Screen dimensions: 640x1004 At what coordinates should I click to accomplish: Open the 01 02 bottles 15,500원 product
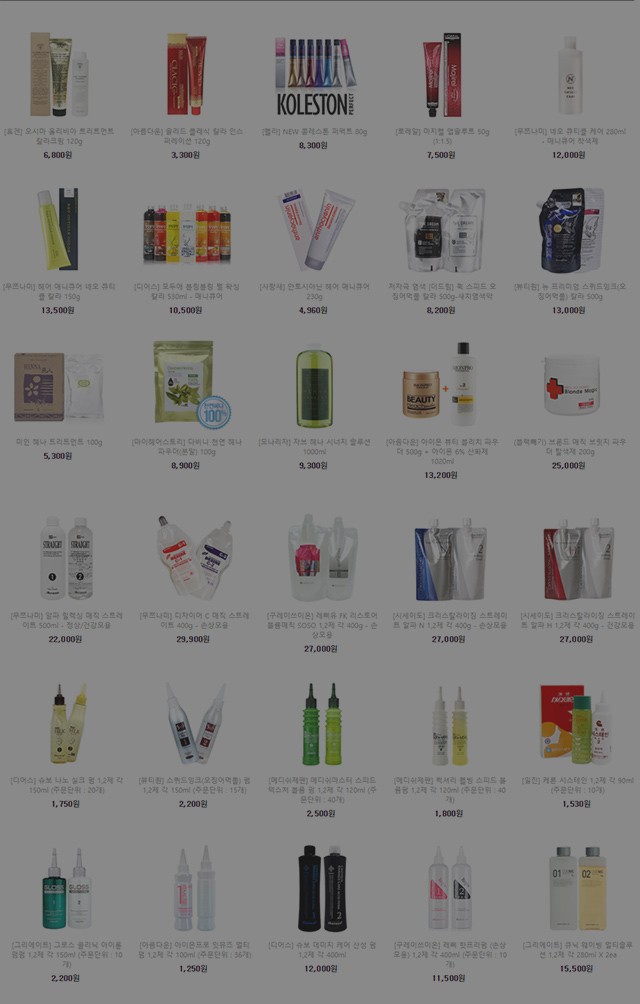point(577,887)
